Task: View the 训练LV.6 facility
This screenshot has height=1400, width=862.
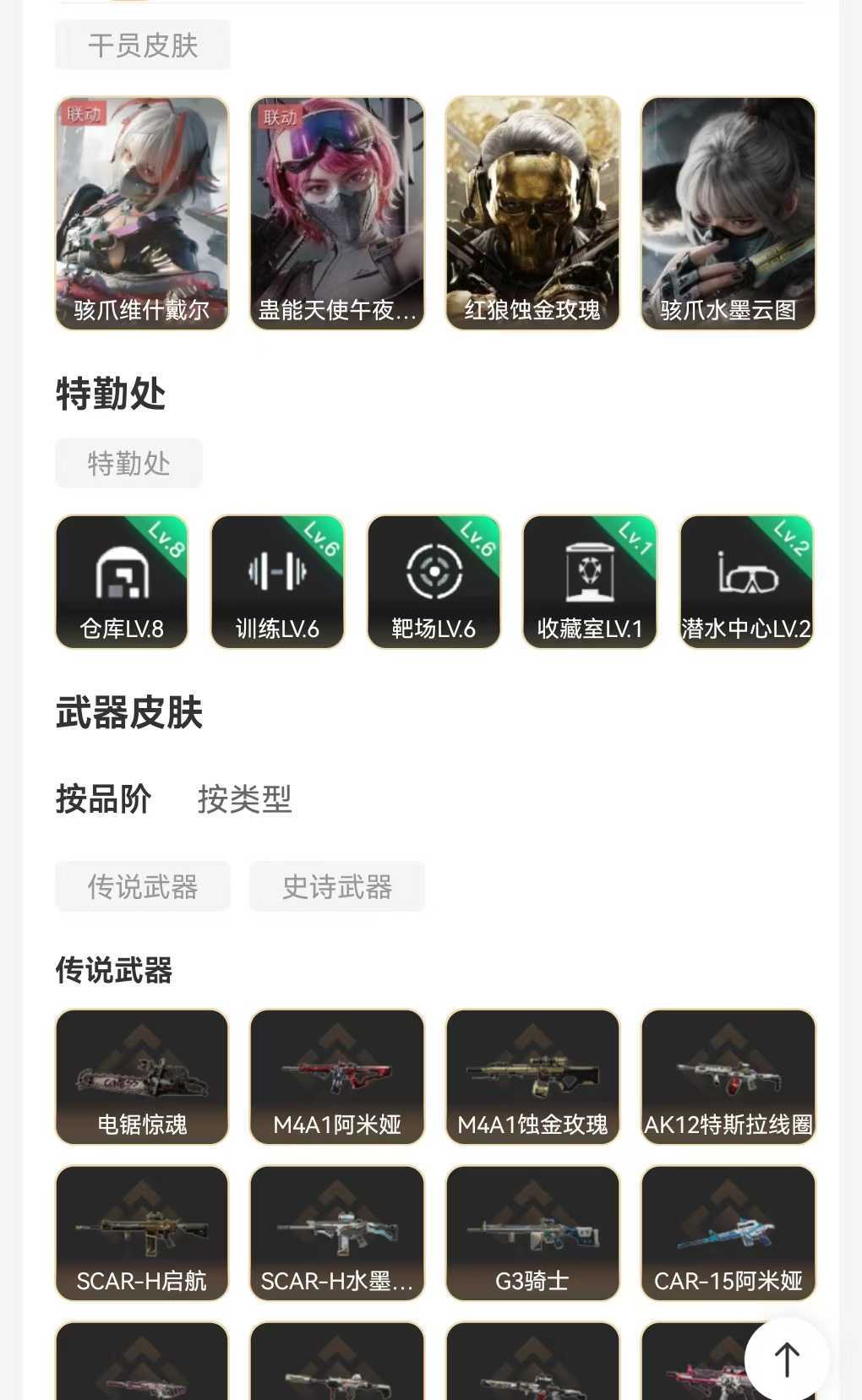Action: pos(277,581)
